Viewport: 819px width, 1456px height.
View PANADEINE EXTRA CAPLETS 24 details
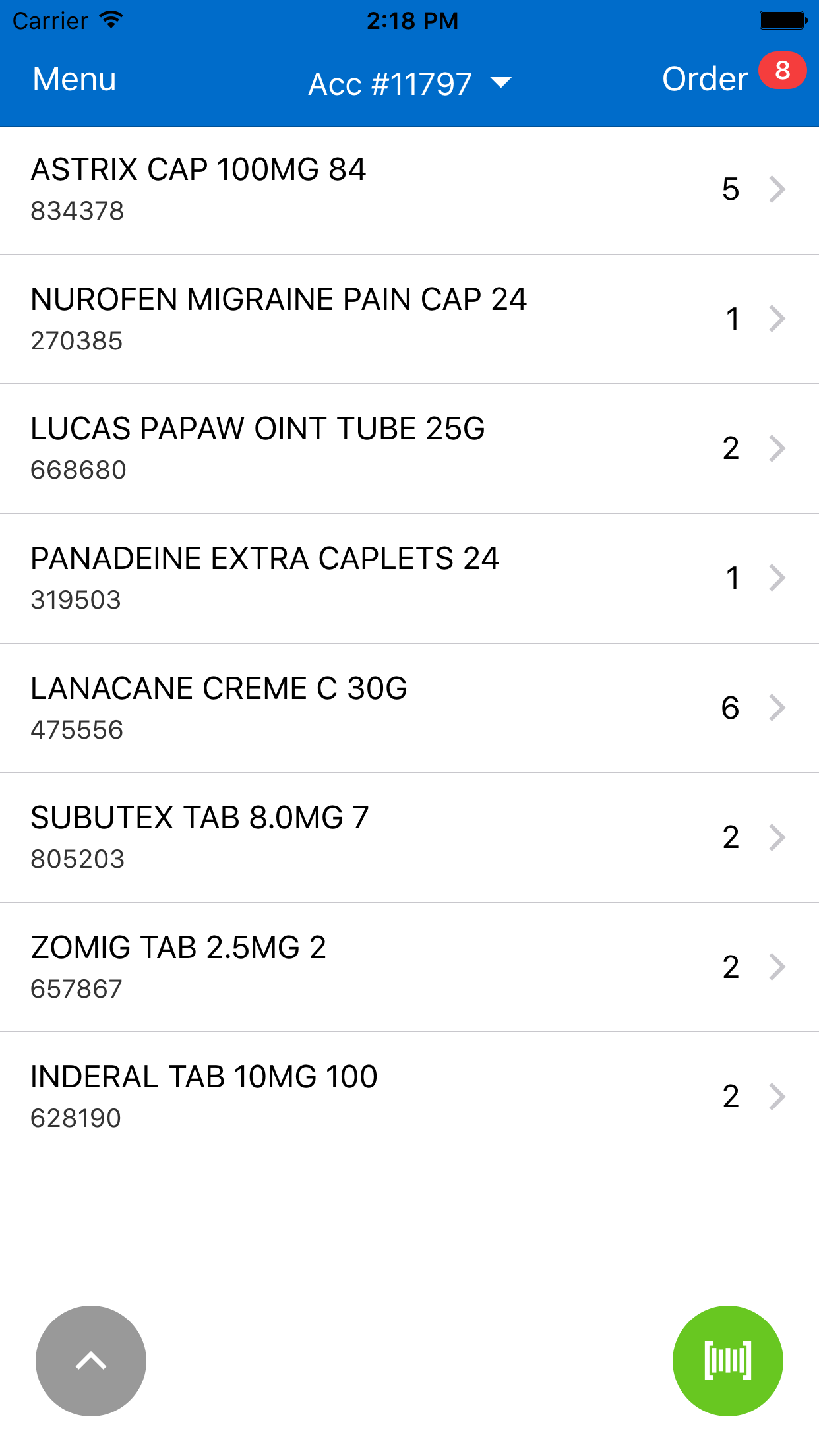pos(409,578)
